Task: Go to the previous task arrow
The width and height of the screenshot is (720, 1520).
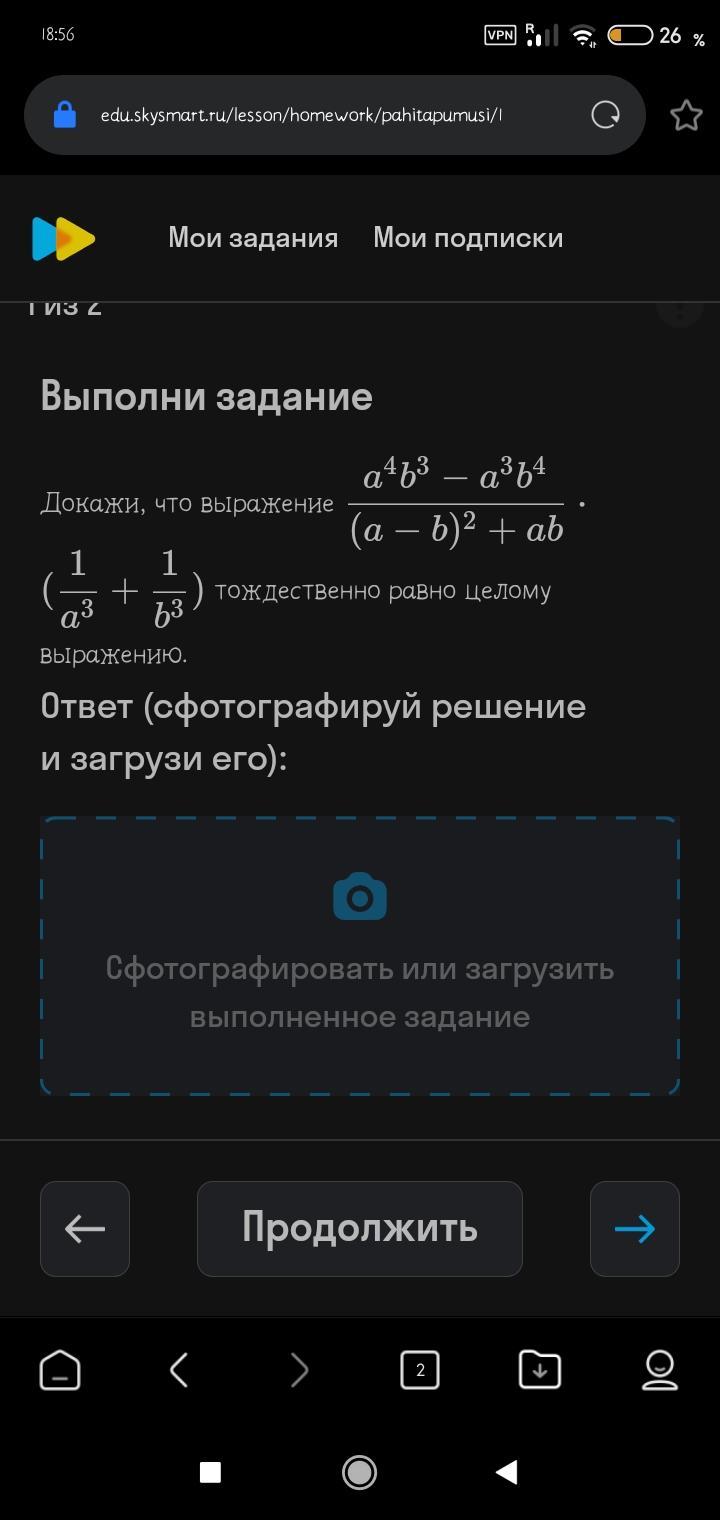Action: (x=85, y=1228)
